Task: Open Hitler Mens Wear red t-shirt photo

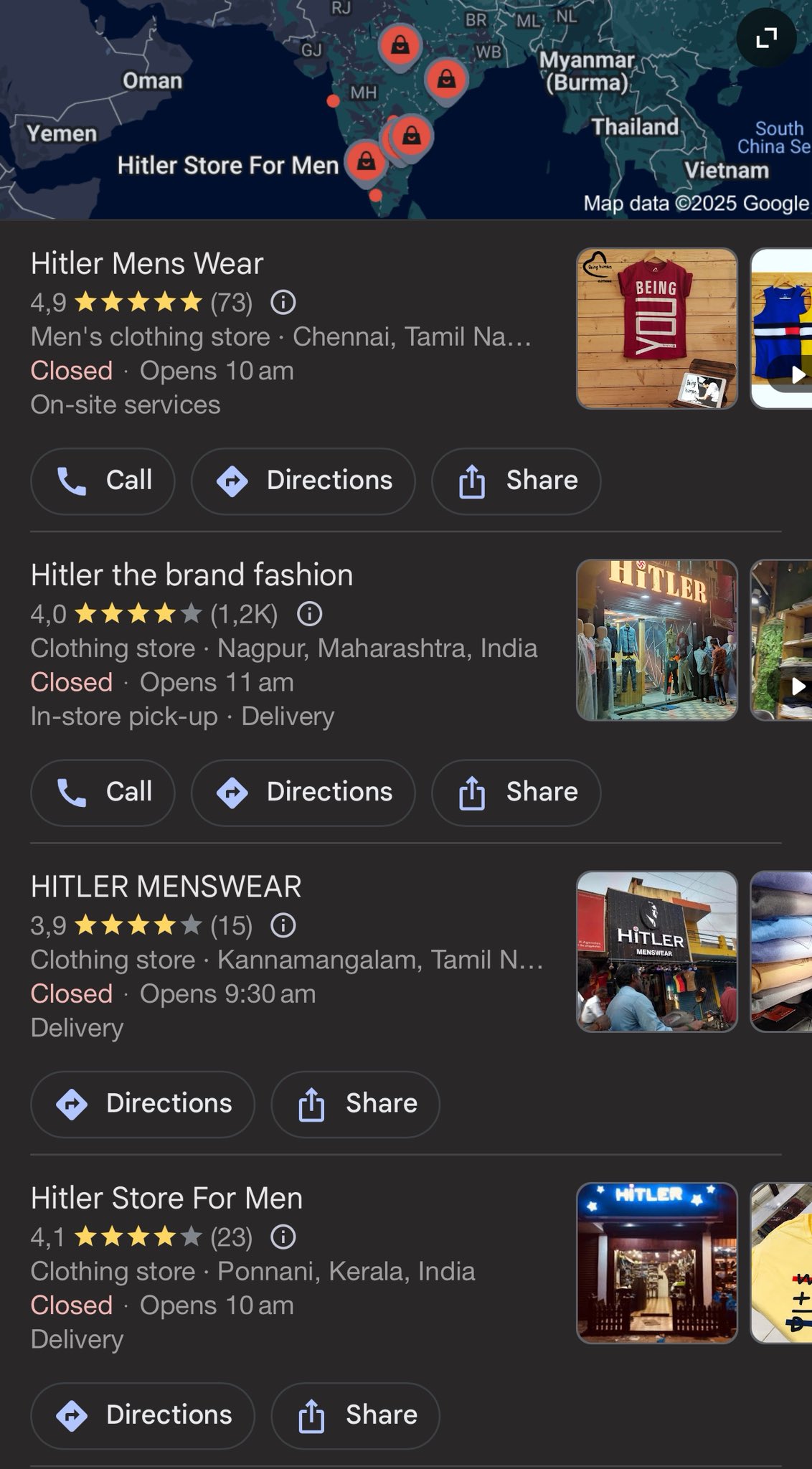Action: pos(656,329)
